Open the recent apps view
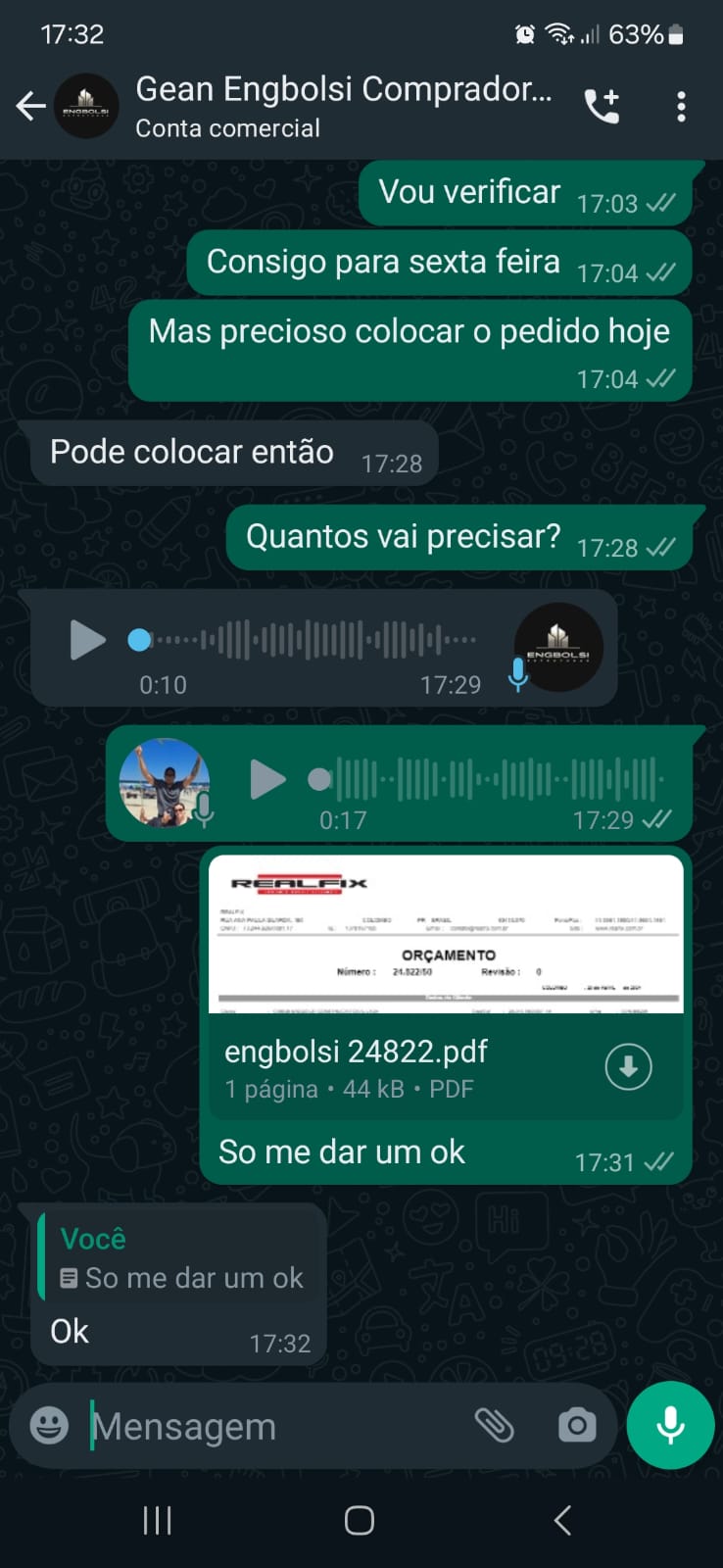The width and height of the screenshot is (723, 1568). [x=157, y=1520]
